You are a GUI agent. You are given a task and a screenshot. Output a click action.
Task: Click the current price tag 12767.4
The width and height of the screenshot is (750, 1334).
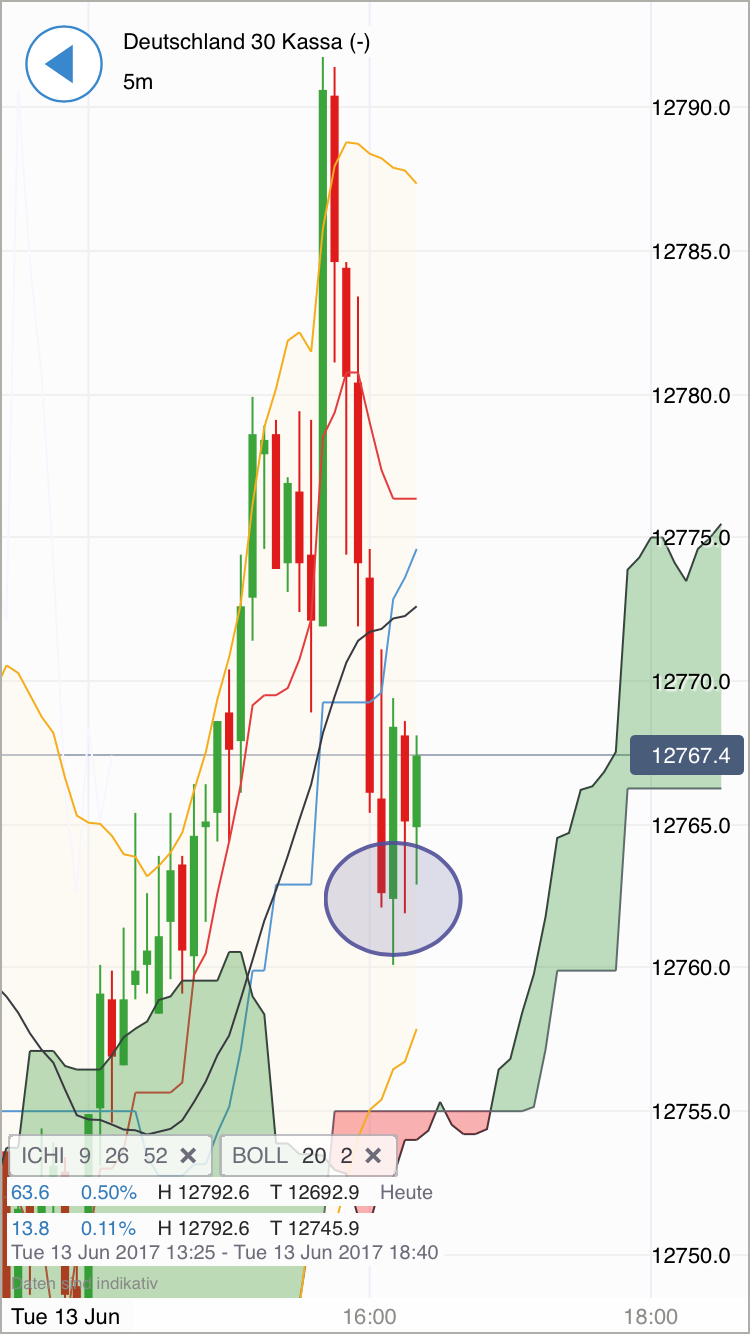click(x=687, y=756)
